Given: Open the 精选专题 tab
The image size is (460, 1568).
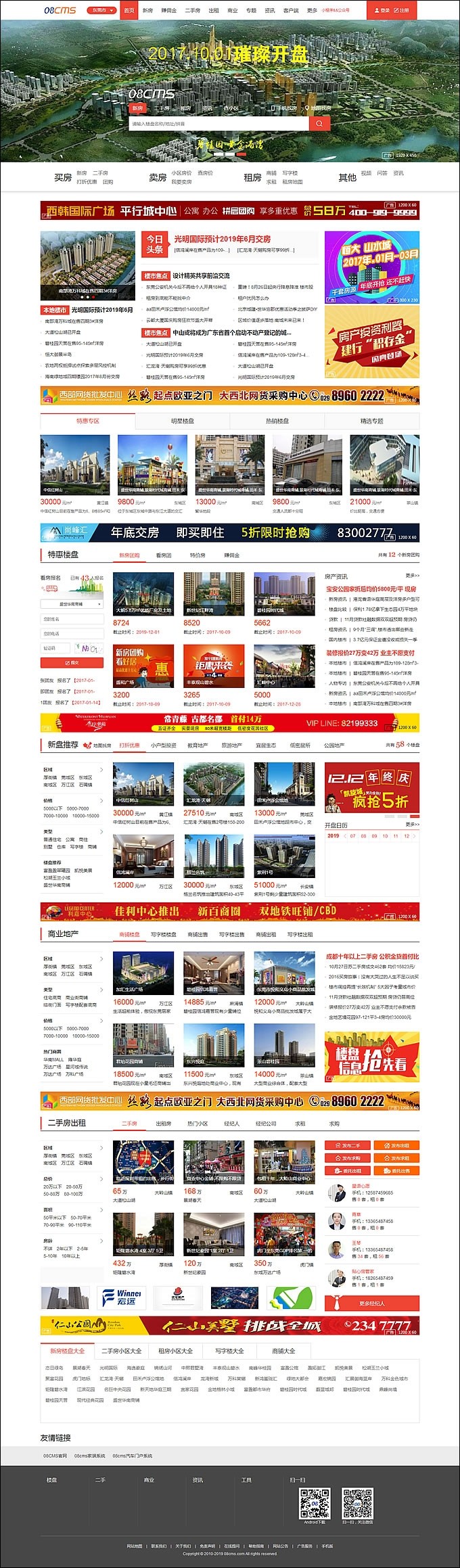Looking at the screenshot, I should [372, 421].
